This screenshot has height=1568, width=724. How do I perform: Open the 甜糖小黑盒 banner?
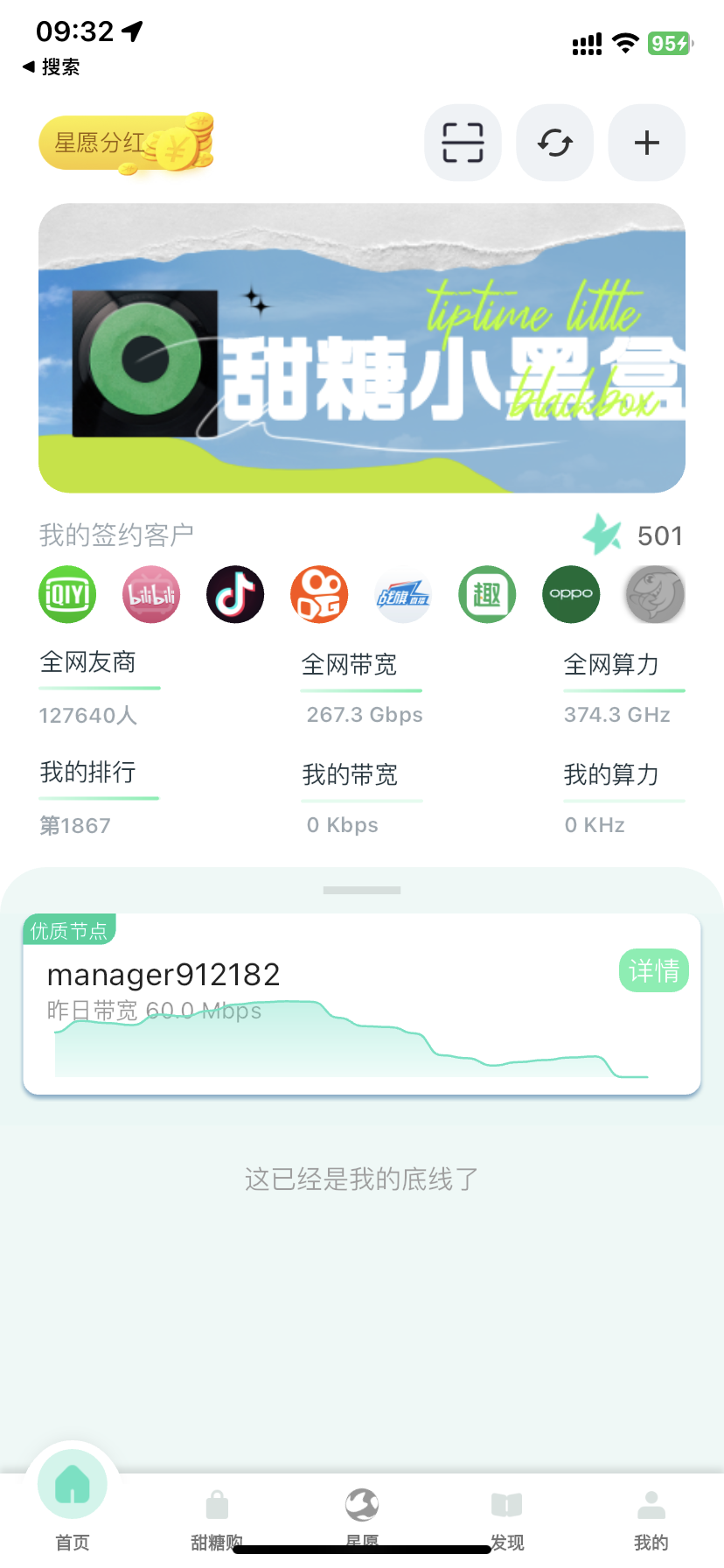(362, 348)
